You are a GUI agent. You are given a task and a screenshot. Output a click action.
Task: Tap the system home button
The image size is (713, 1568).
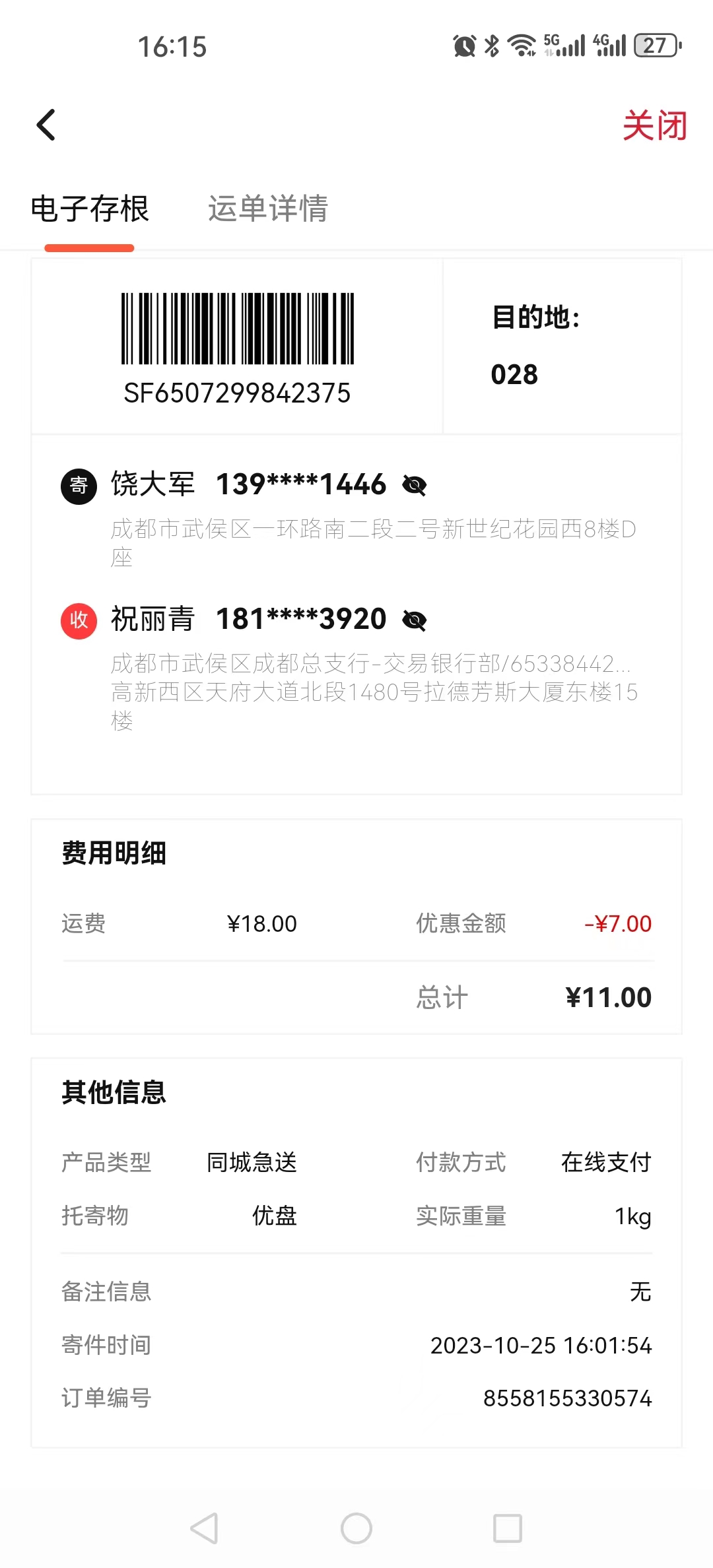[x=356, y=1528]
